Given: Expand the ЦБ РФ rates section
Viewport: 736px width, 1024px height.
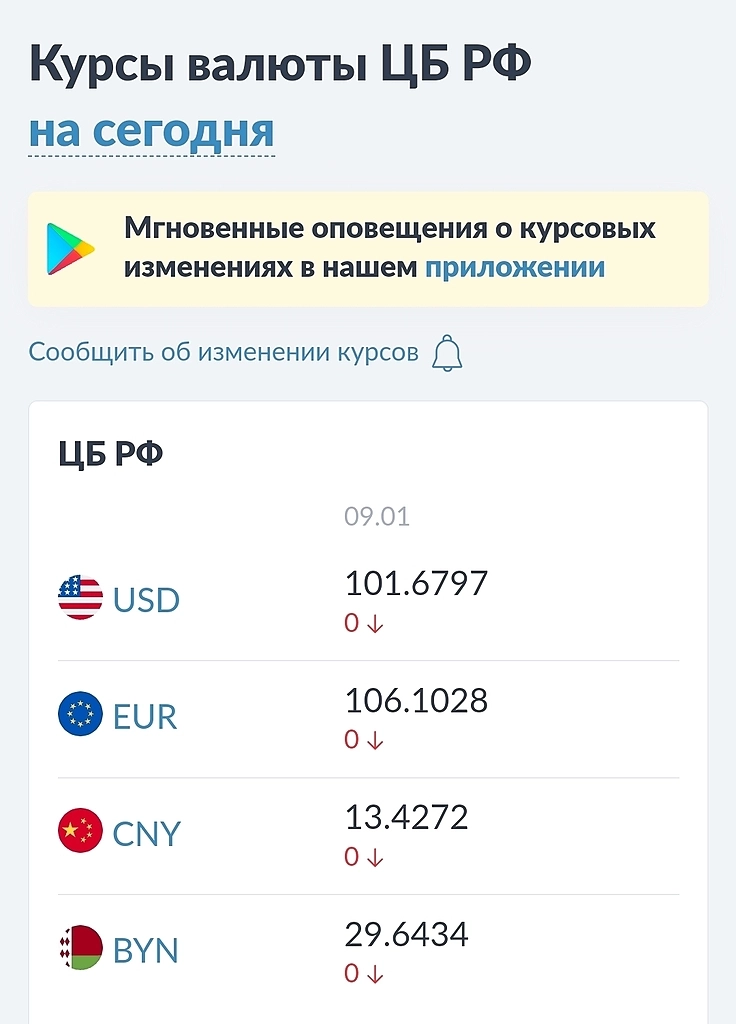Looking at the screenshot, I should [110, 452].
